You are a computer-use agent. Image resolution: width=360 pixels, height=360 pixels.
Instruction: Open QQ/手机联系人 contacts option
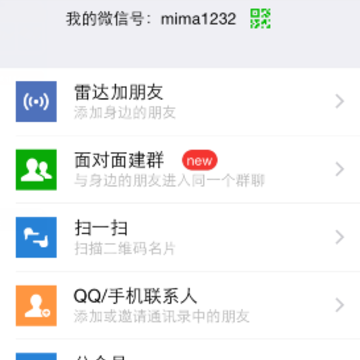180,305
